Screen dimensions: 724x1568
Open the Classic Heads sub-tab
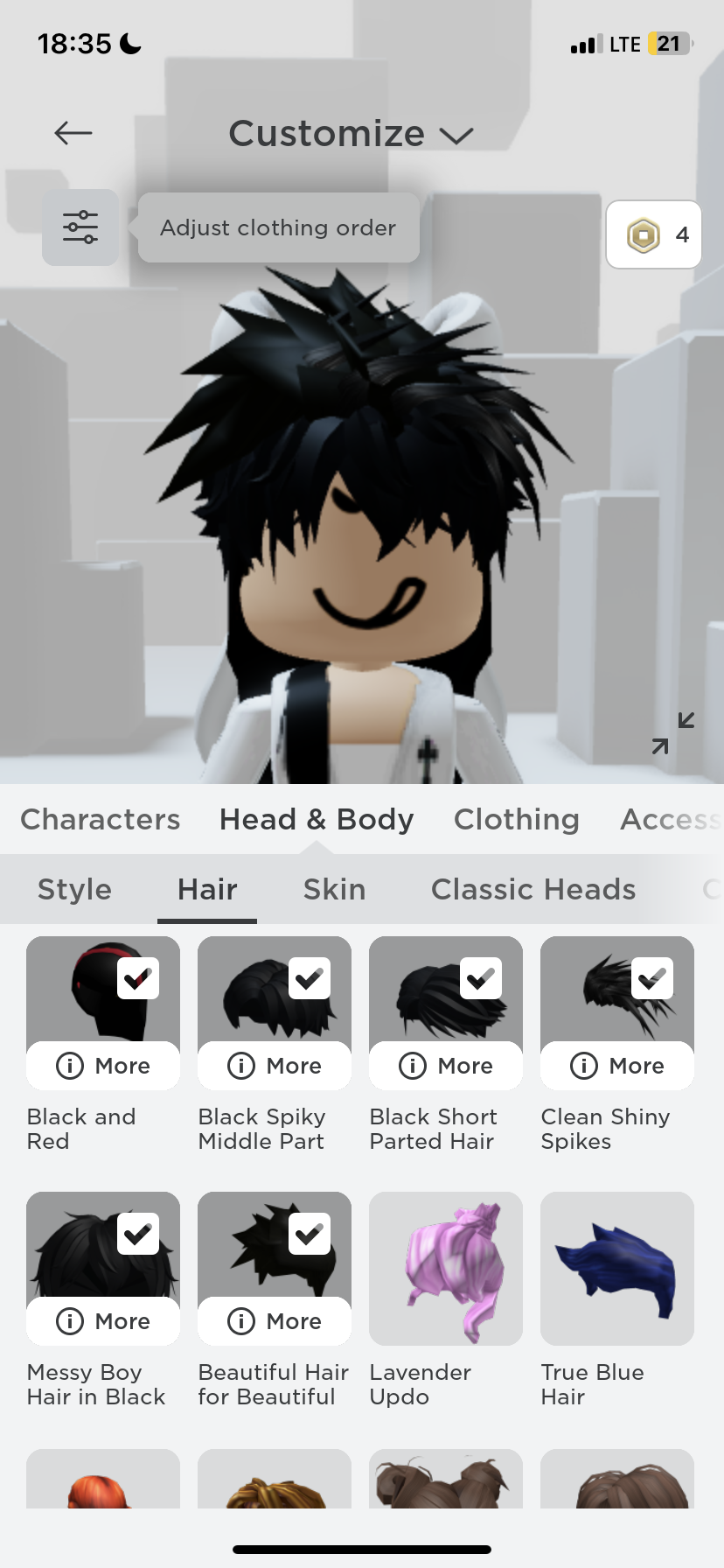click(533, 889)
